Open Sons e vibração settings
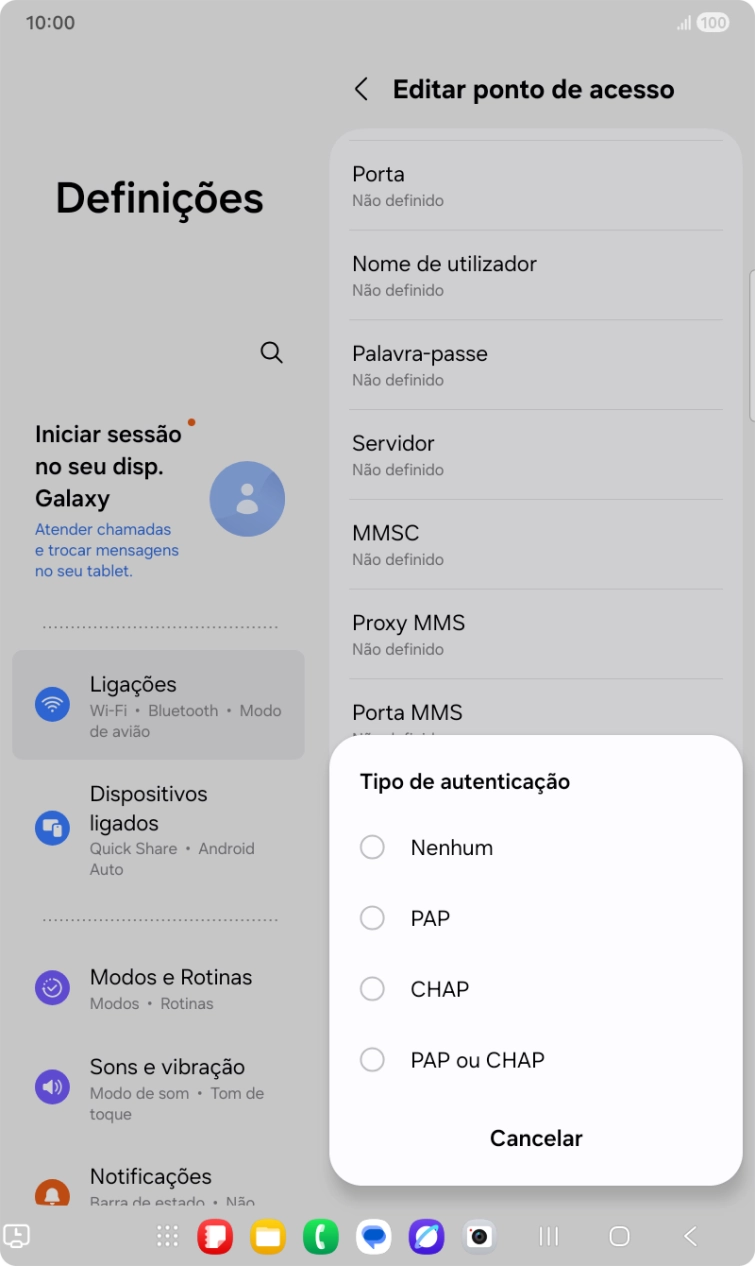This screenshot has width=755, height=1266. click(x=158, y=1088)
